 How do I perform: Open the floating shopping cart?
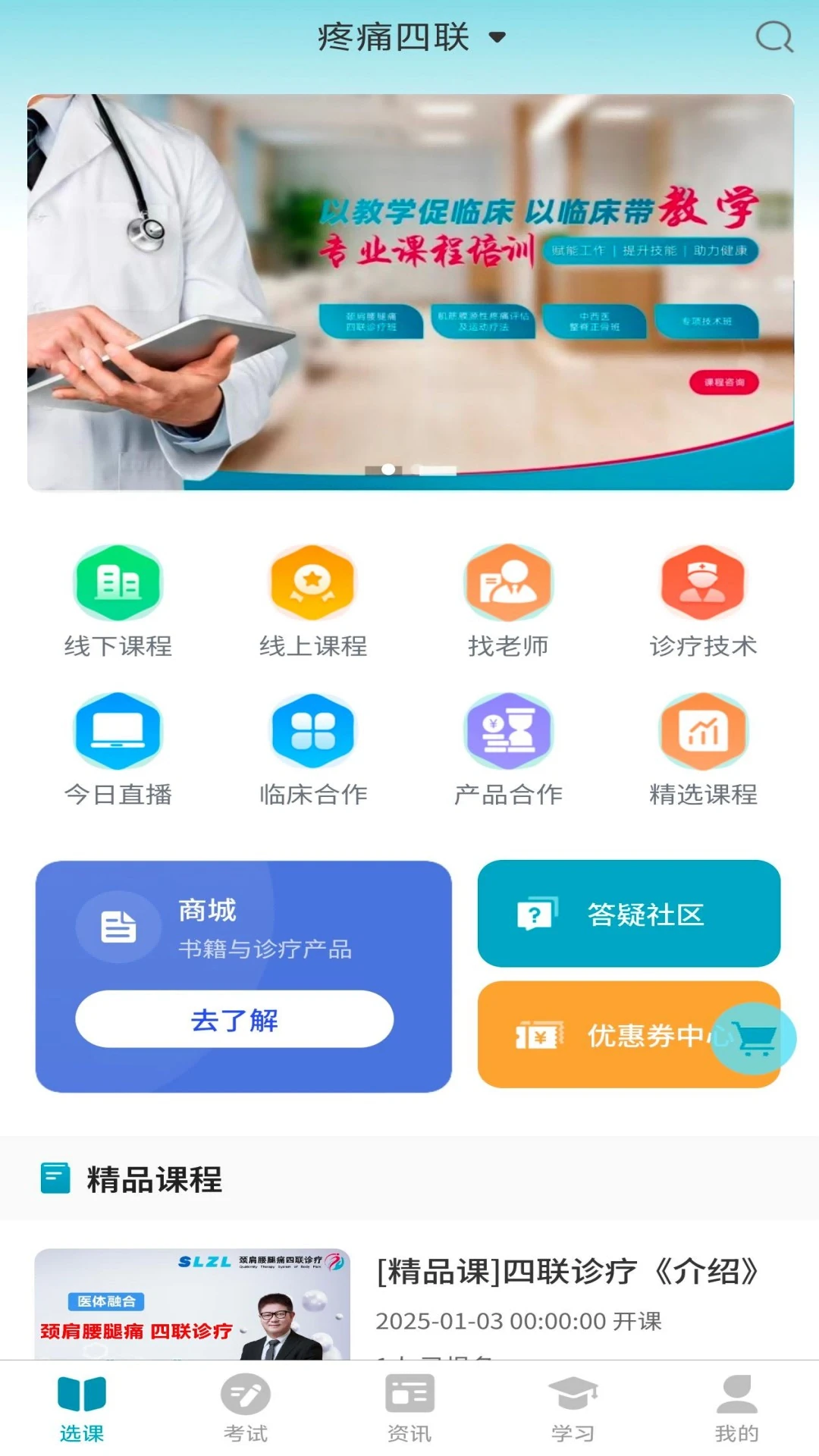click(x=755, y=1038)
